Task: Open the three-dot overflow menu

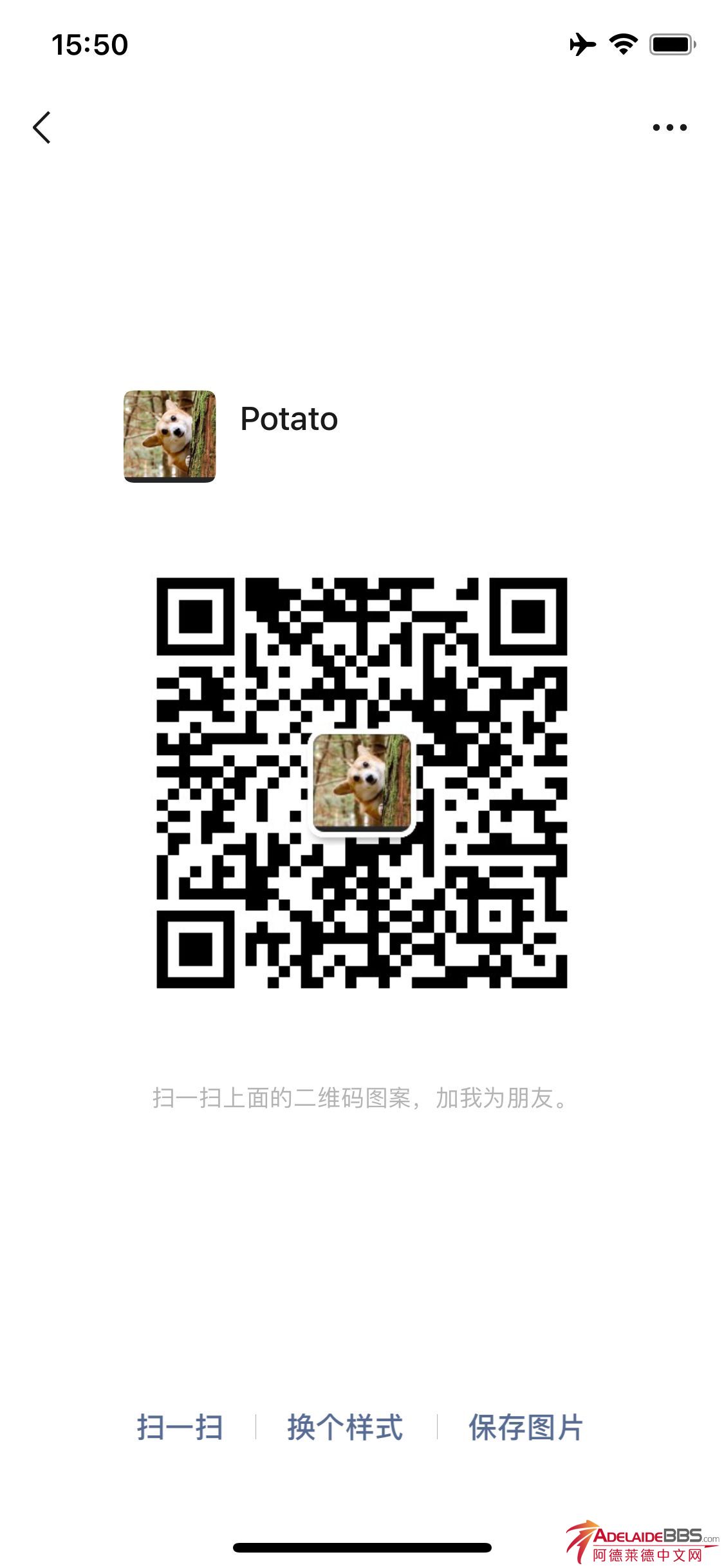Action: point(669,127)
